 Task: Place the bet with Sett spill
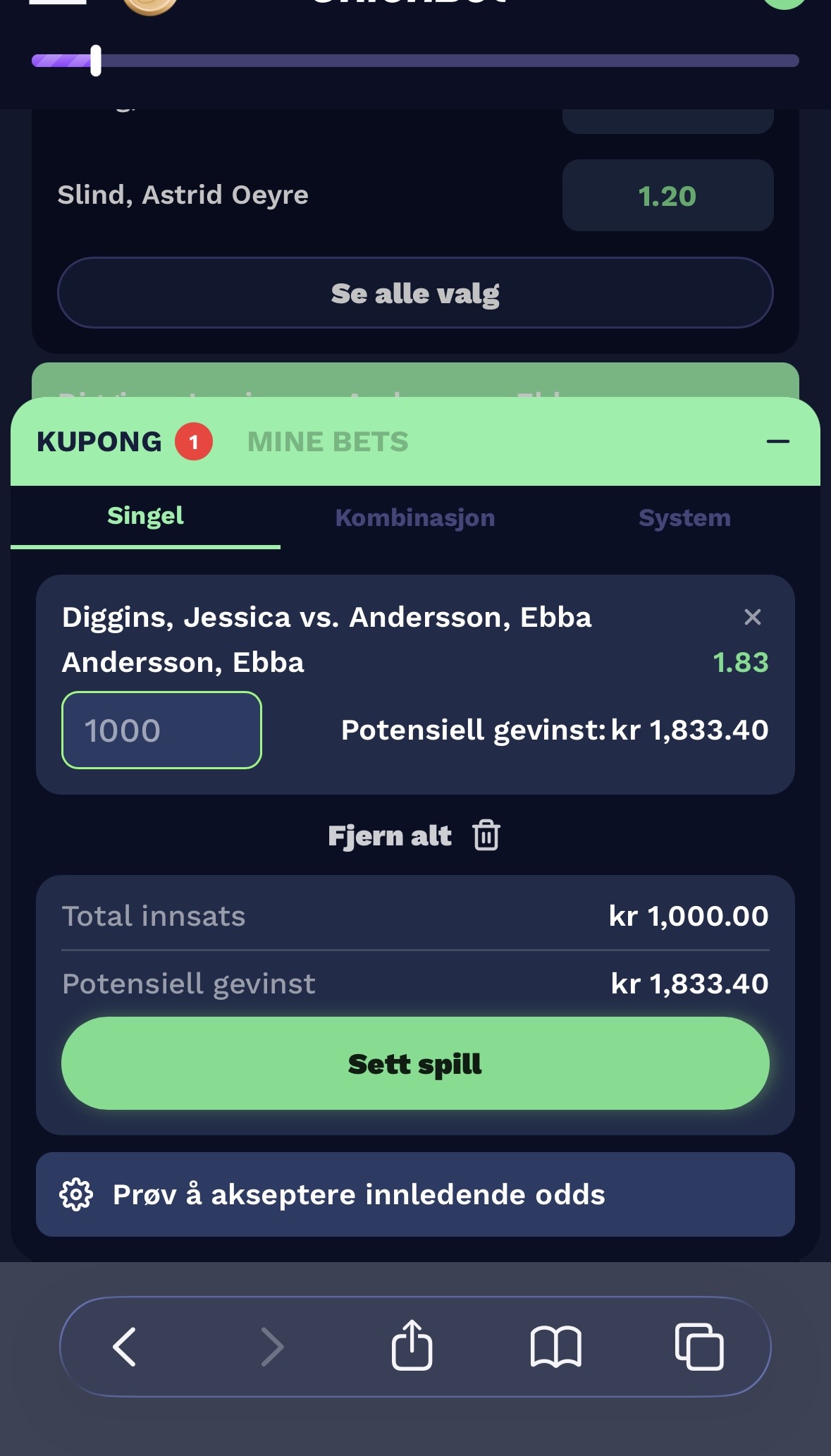coord(415,1063)
